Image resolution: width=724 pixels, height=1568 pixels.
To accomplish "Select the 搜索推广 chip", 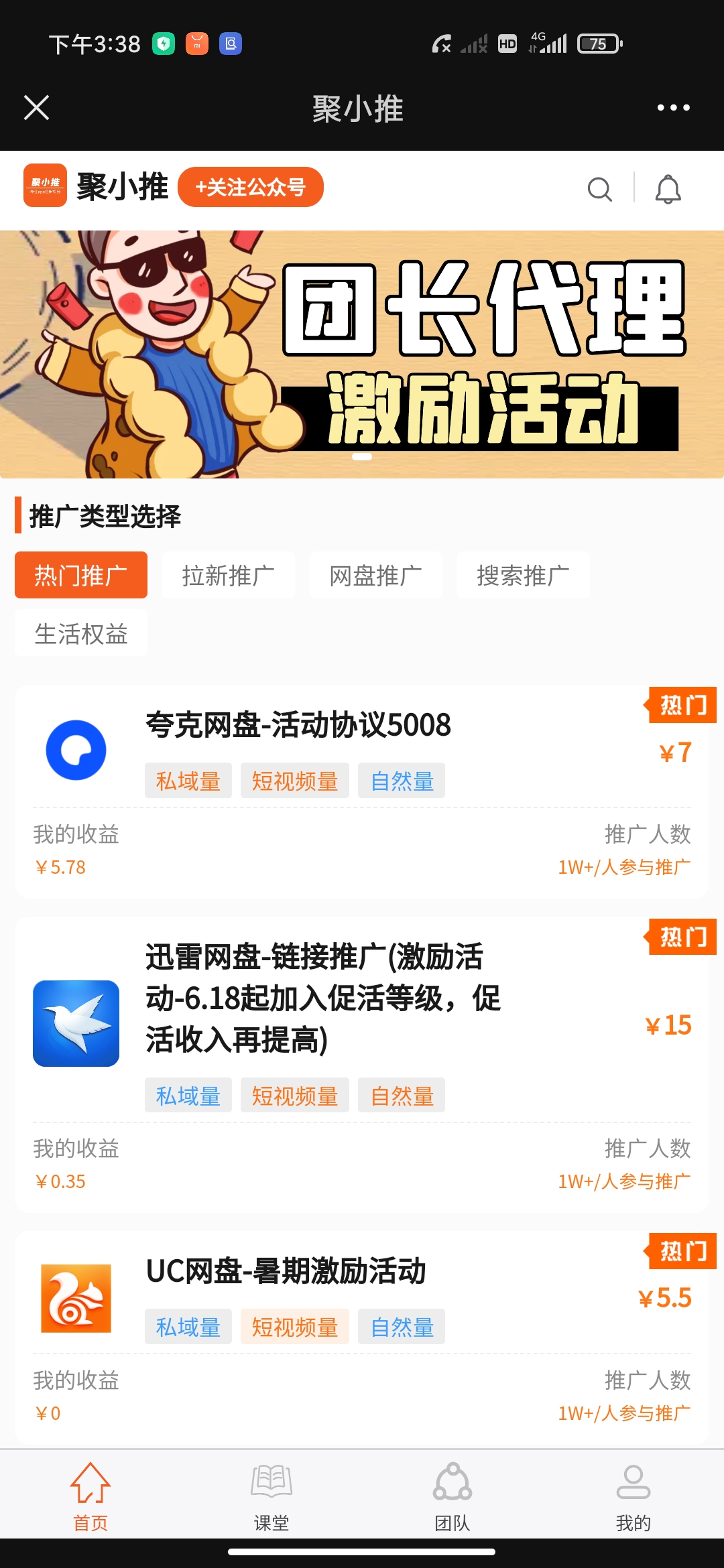I will (523, 575).
